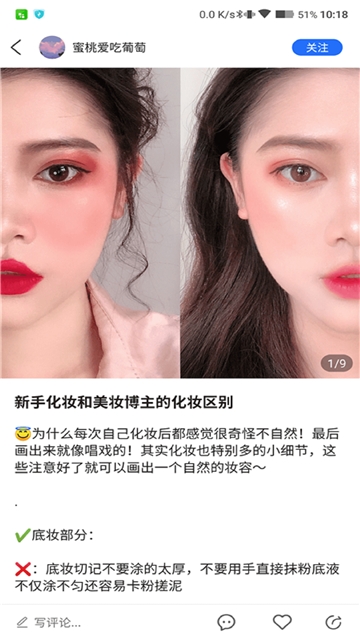Share this post via the arrow icon
The height and width of the screenshot is (640, 360).
[333, 622]
